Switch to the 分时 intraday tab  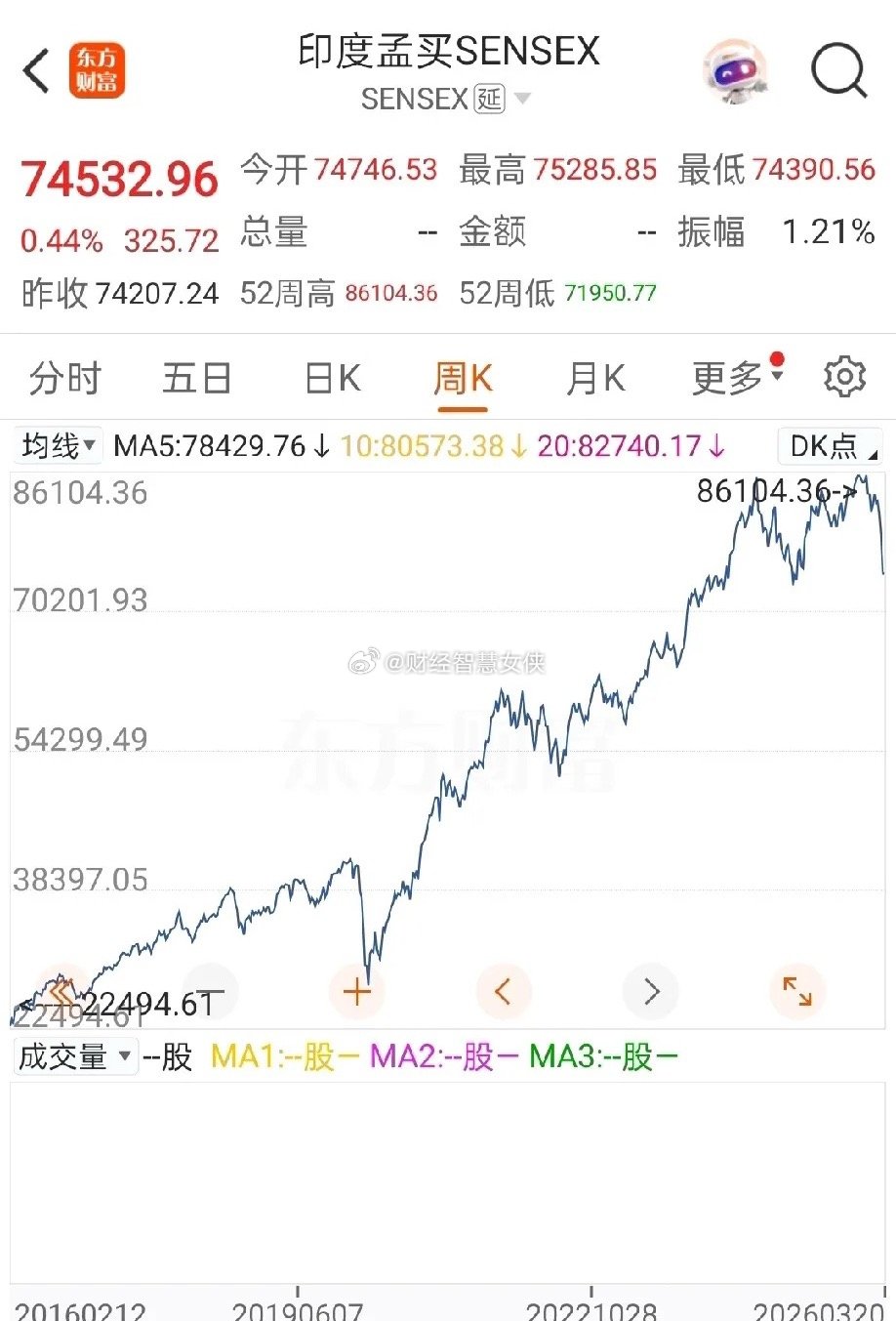click(66, 377)
